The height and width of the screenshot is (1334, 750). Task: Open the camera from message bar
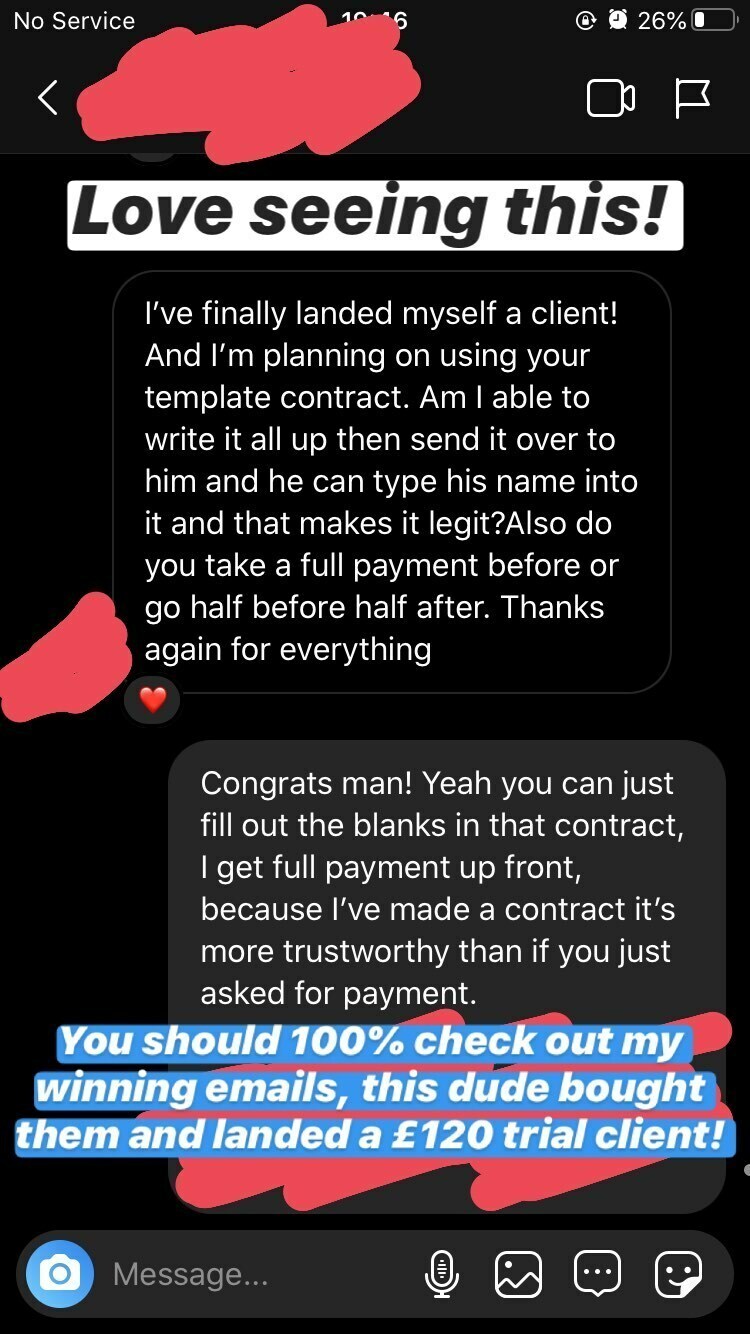tap(60, 1273)
